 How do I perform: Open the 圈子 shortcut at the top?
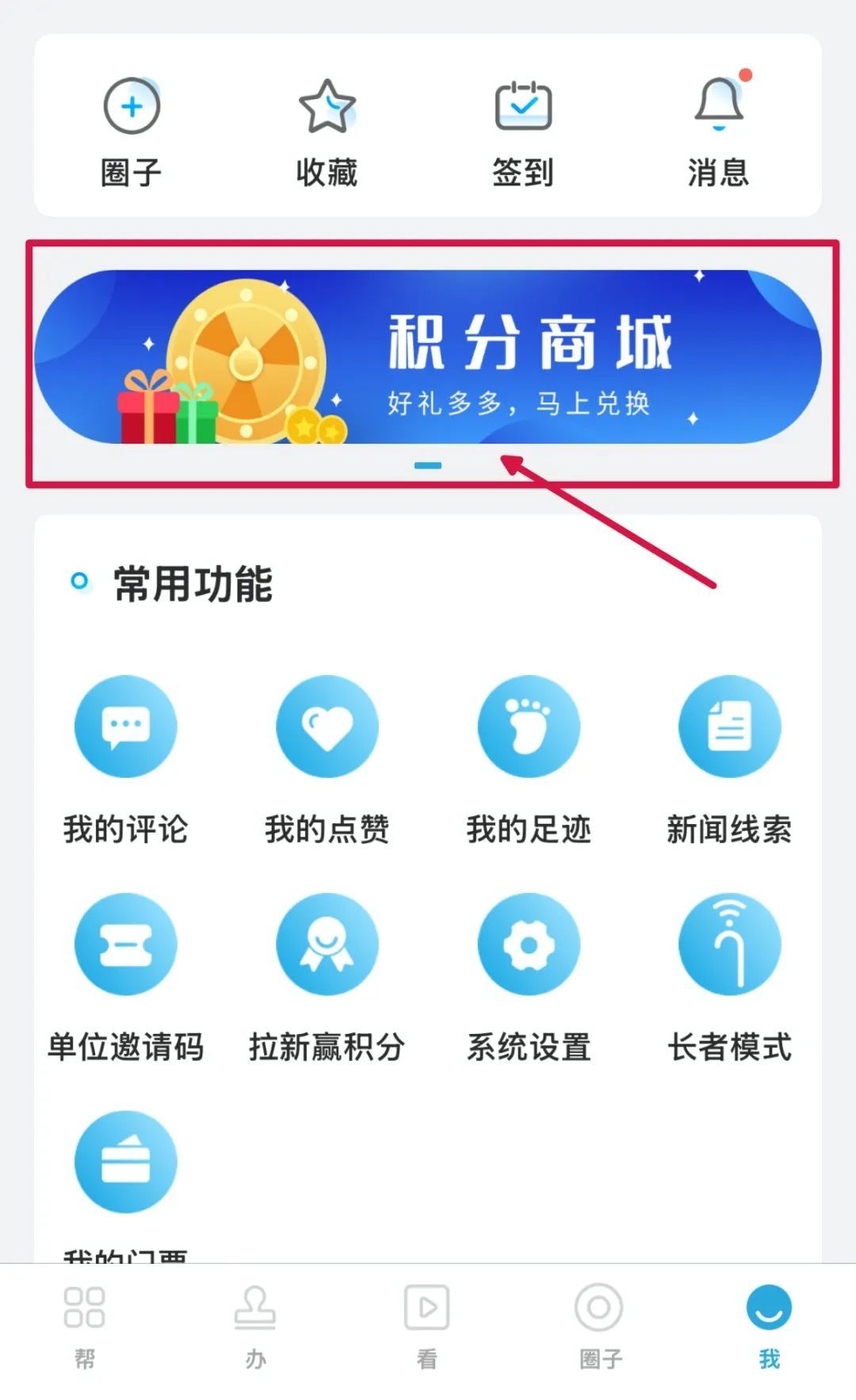tap(132, 131)
